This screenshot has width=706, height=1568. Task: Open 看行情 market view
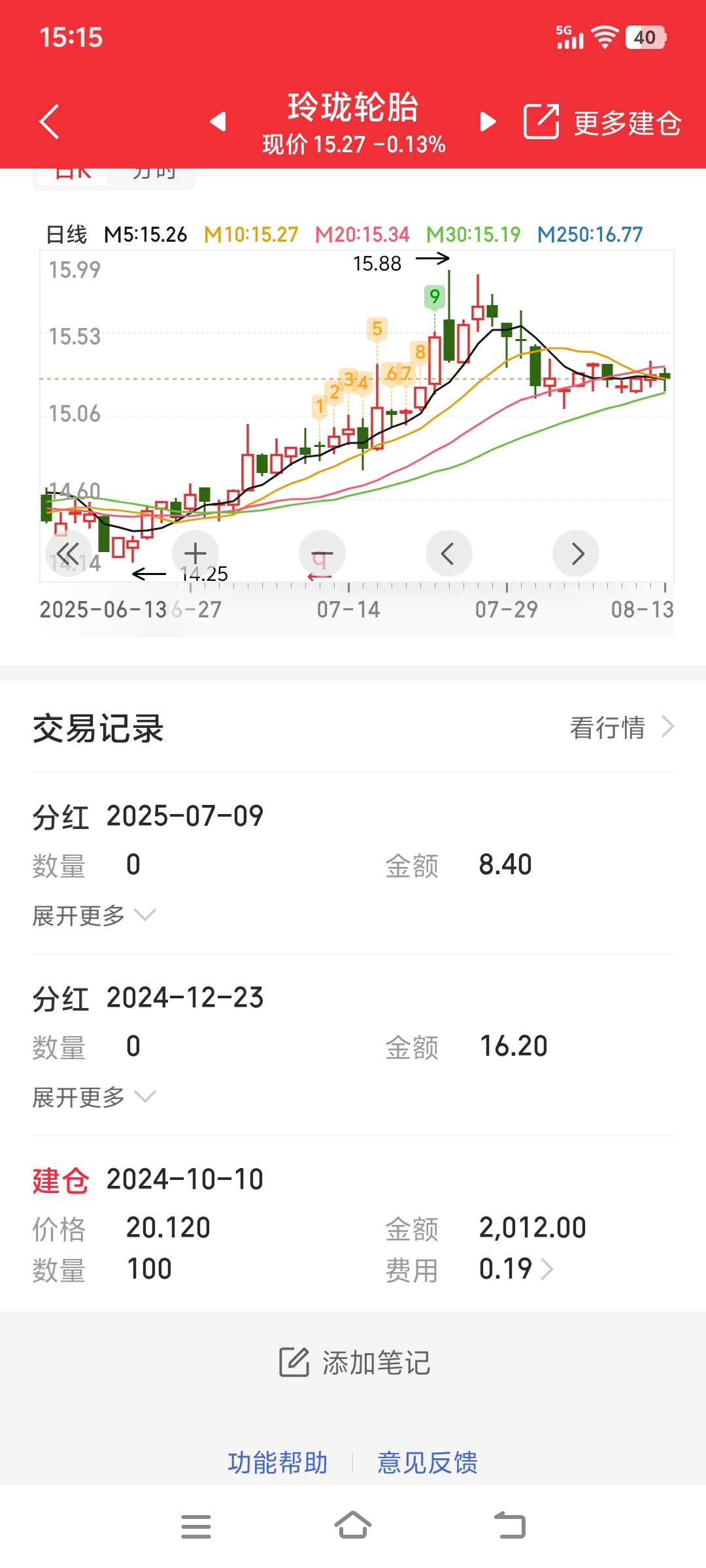coord(622,727)
